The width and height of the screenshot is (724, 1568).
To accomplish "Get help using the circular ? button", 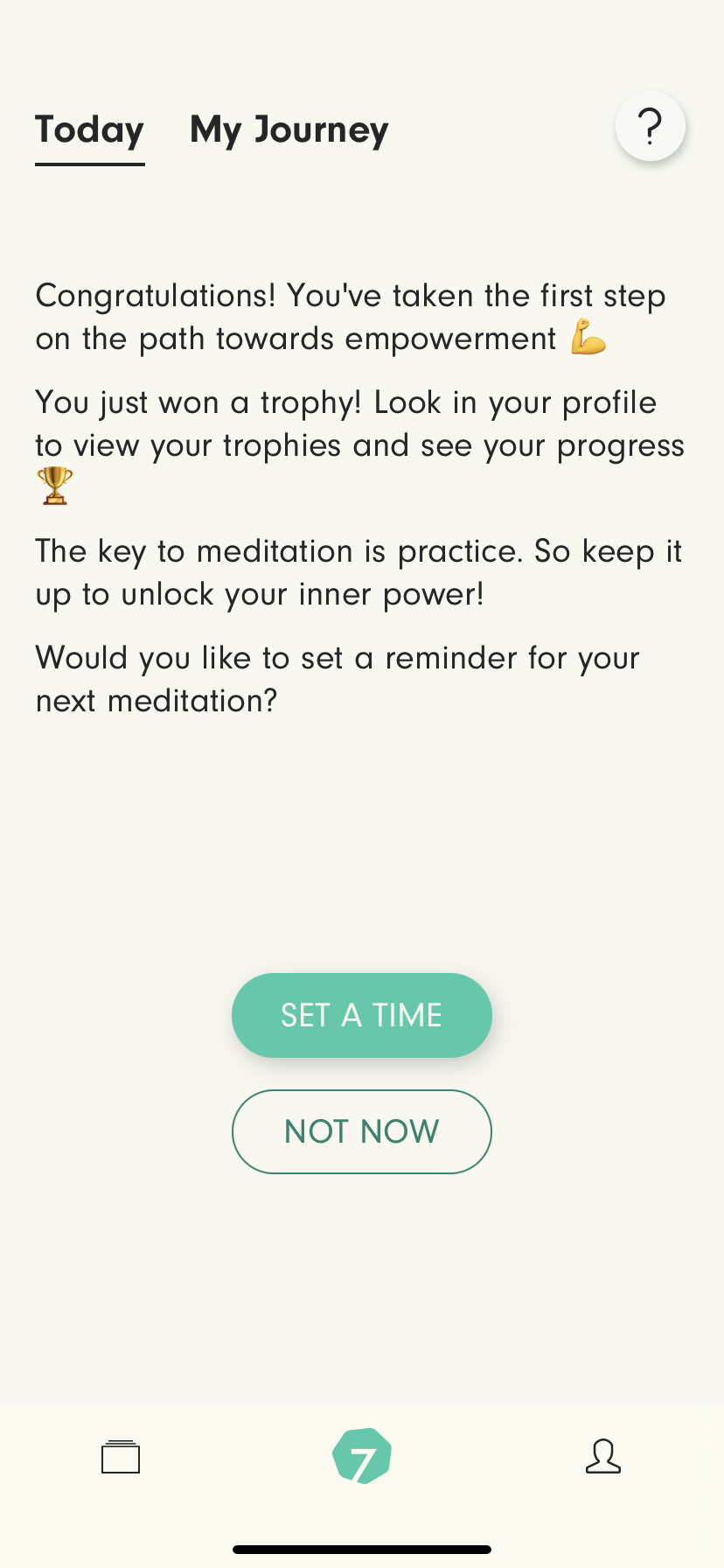I will tap(651, 126).
